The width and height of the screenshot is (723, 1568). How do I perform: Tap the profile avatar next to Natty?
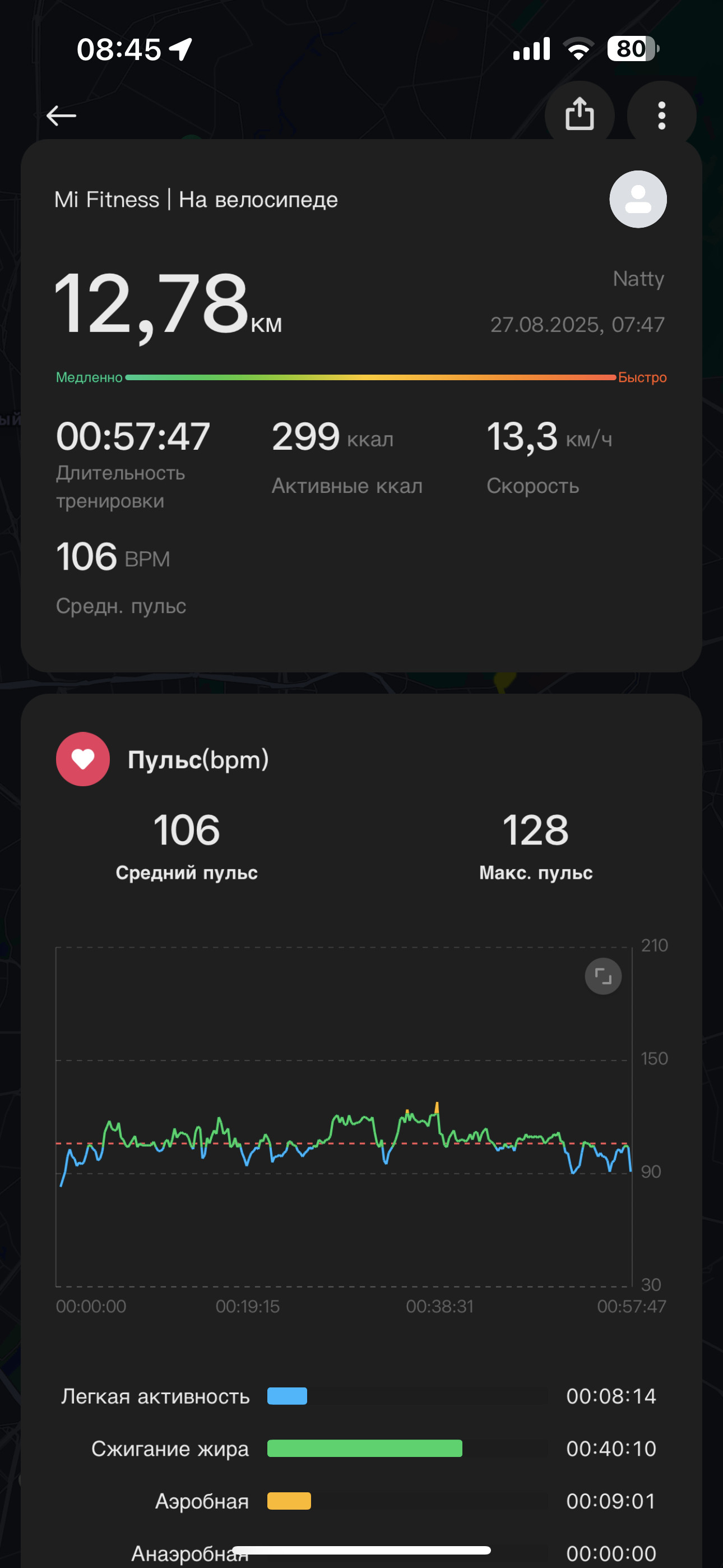tap(638, 199)
